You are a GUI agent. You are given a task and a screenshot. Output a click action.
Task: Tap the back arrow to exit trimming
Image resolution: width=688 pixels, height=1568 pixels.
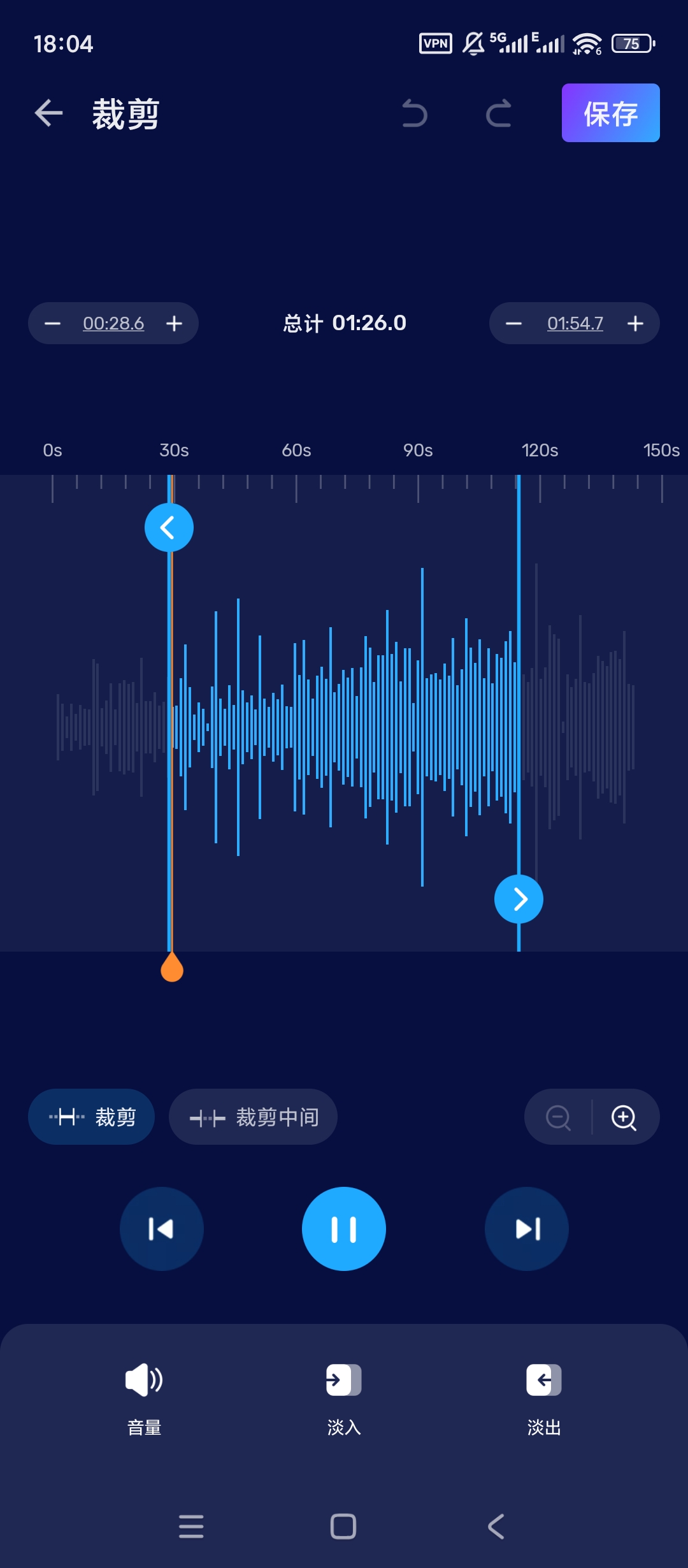pyautogui.click(x=48, y=112)
